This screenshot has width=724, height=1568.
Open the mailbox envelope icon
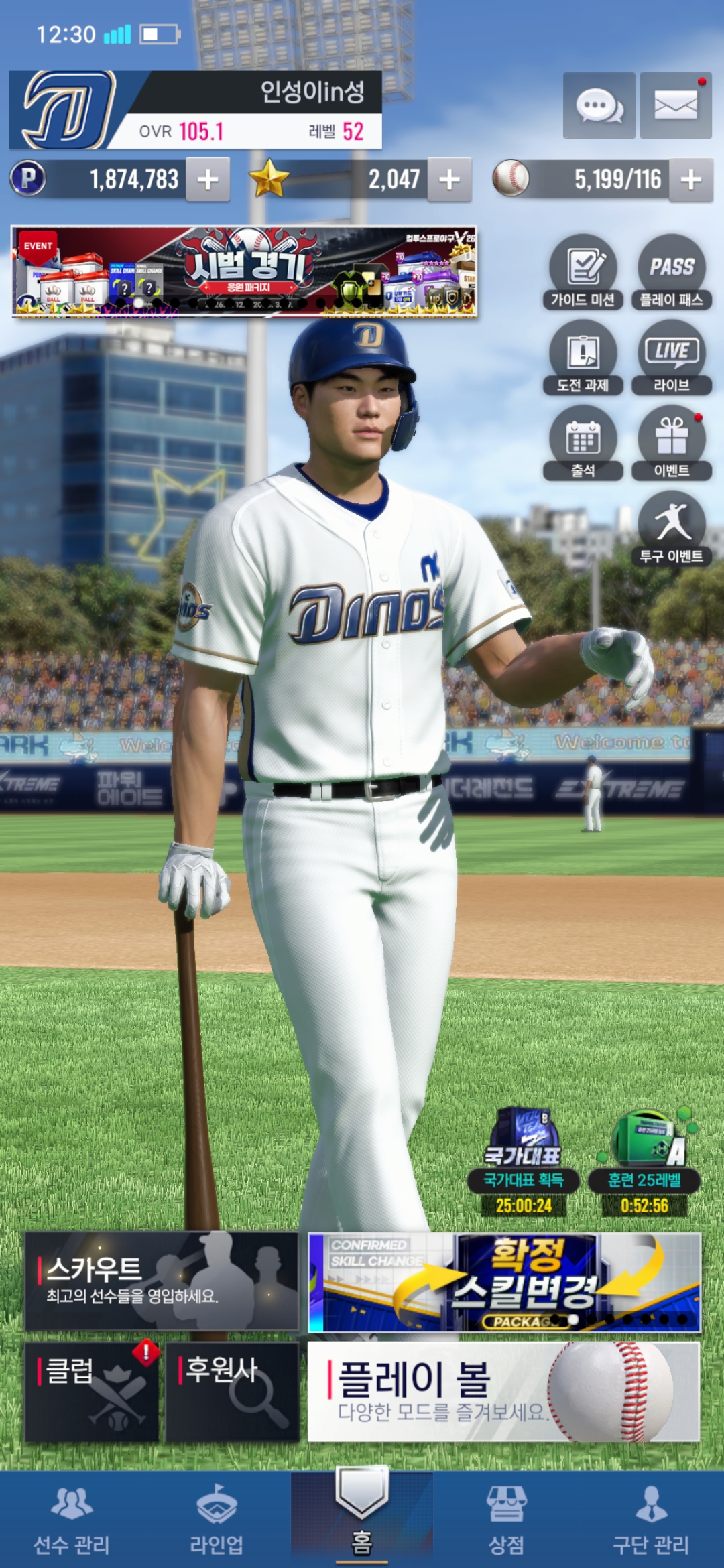(x=675, y=106)
